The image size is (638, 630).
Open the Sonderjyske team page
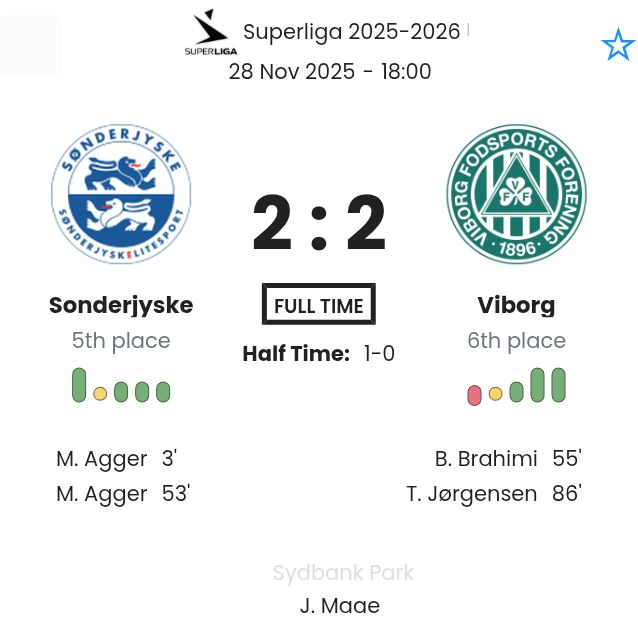[x=121, y=304]
